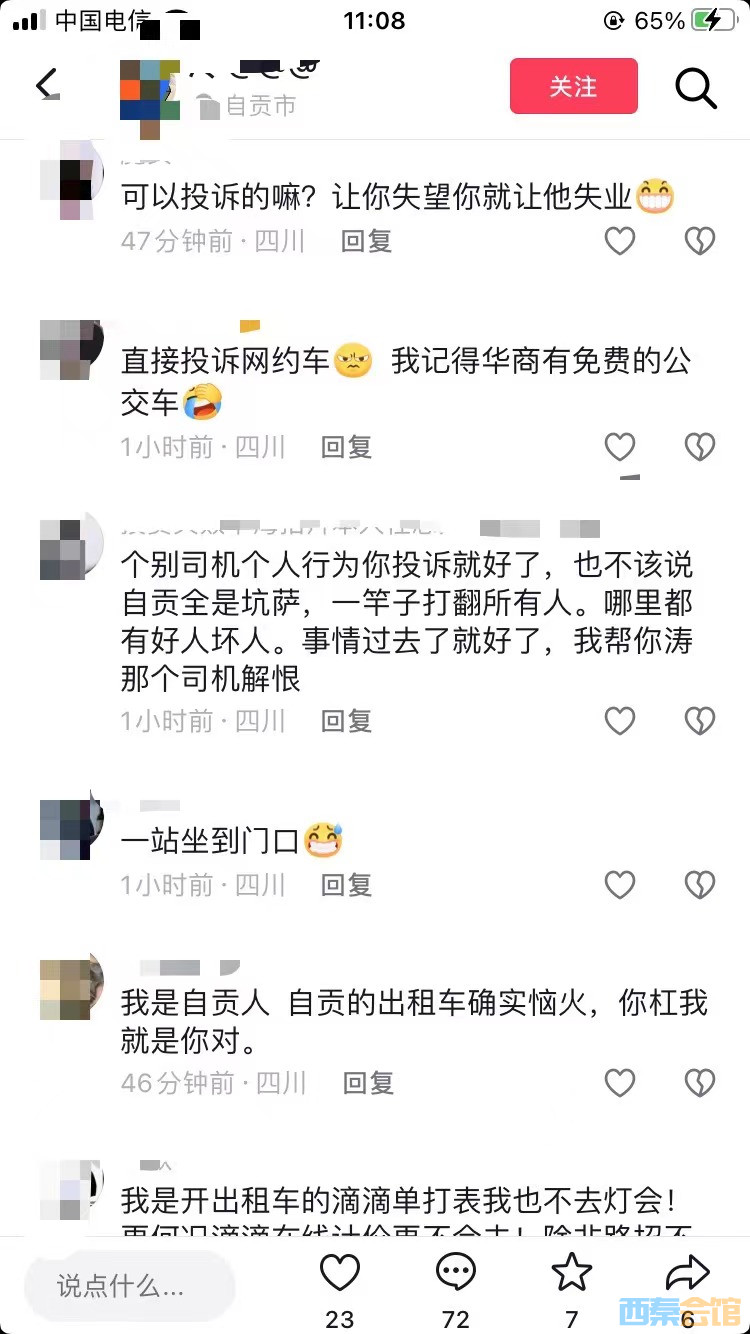Screen dimensions: 750x1334
Task: Reply to the comment '我是自贡人 自贡的出租车确实恼火'
Action: tap(368, 1082)
